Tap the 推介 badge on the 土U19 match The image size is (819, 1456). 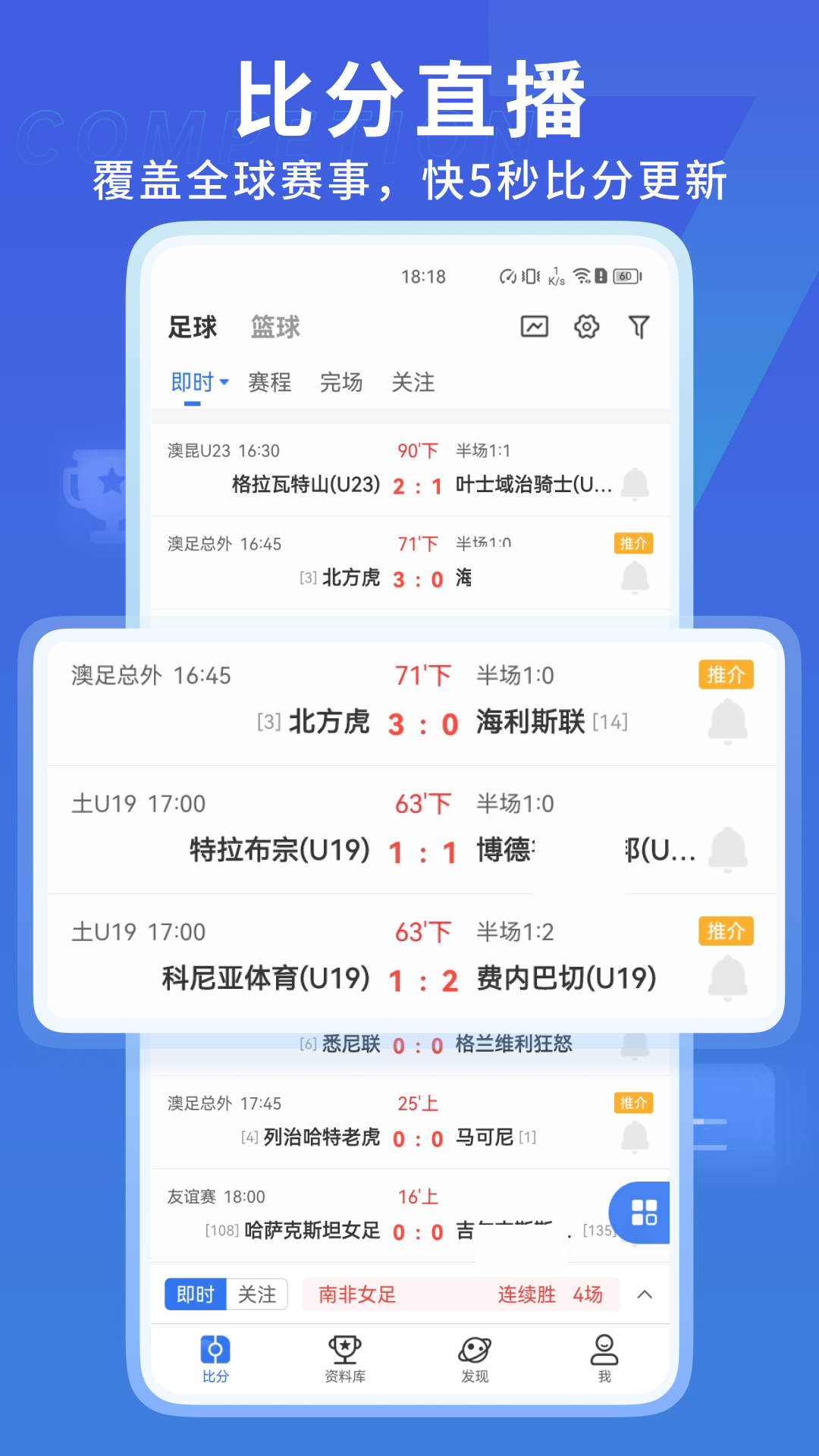725,931
